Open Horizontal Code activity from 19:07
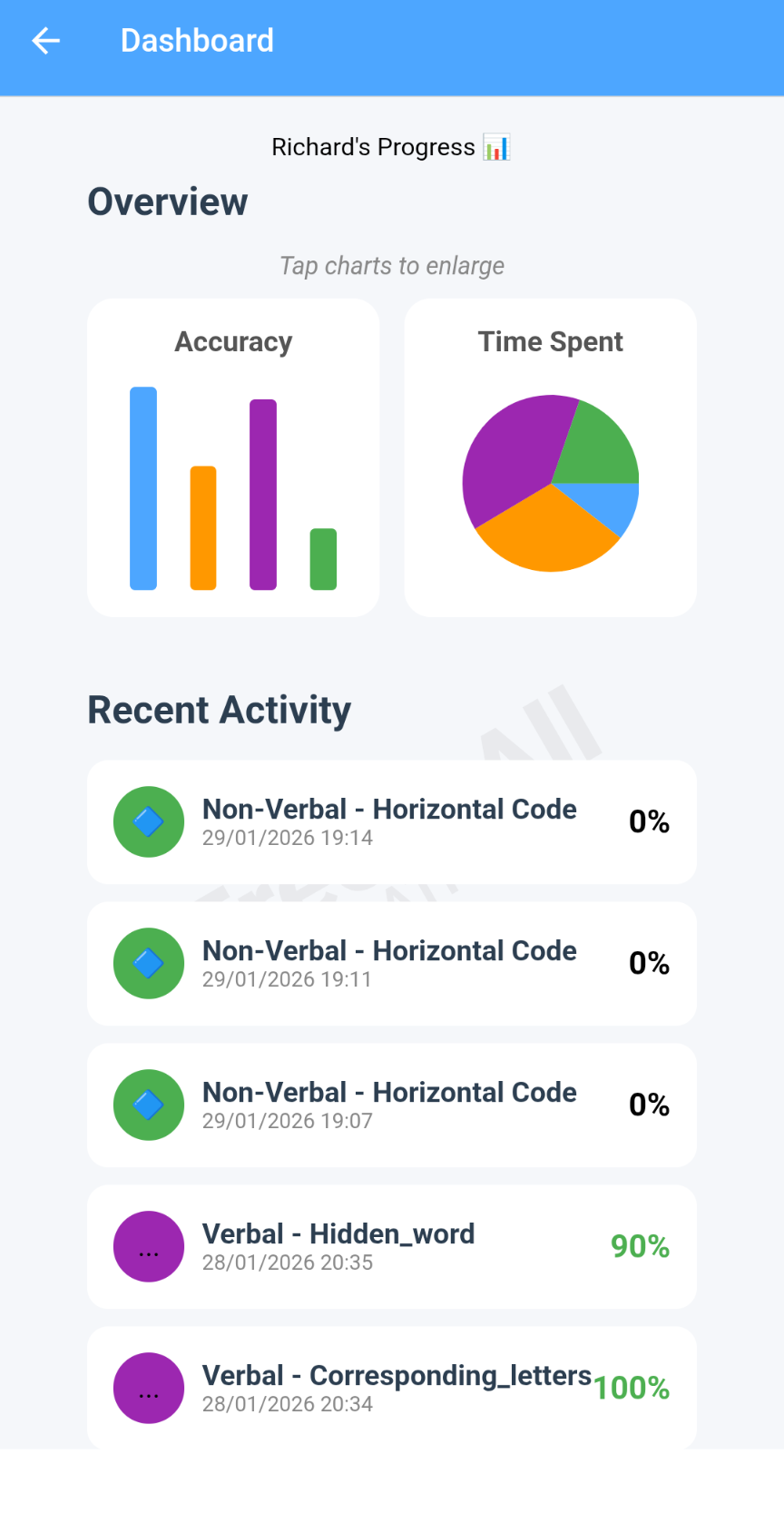The width and height of the screenshot is (784, 1513). click(391, 1105)
